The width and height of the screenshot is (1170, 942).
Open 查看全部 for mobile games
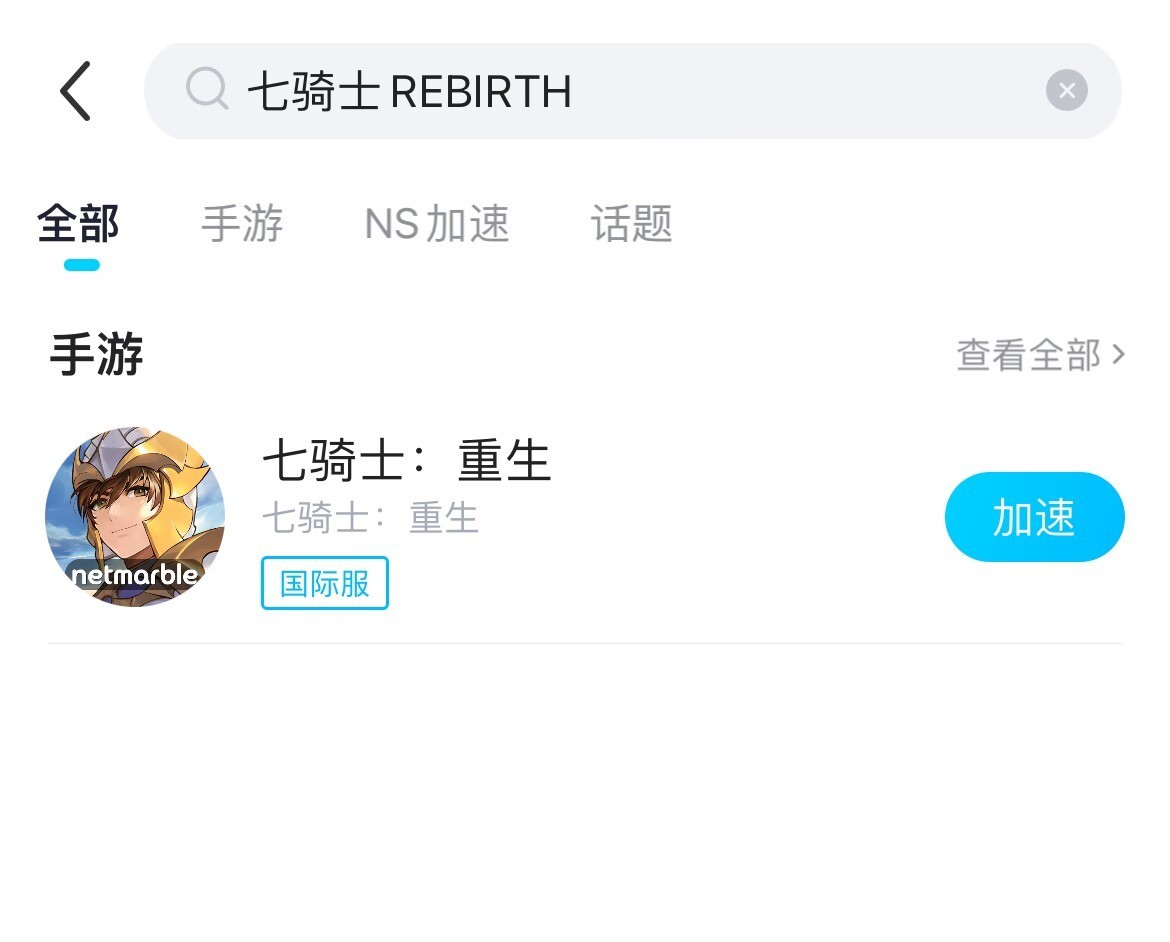1040,355
